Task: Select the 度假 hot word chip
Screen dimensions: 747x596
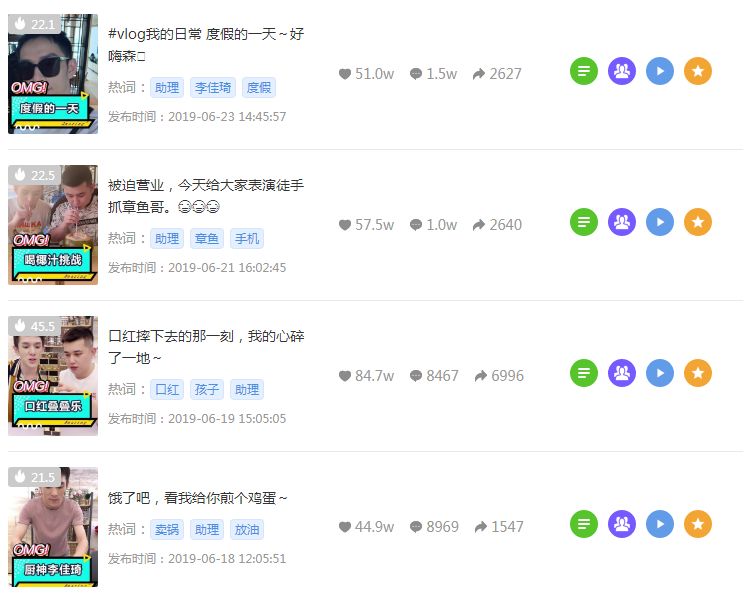Action: (258, 88)
